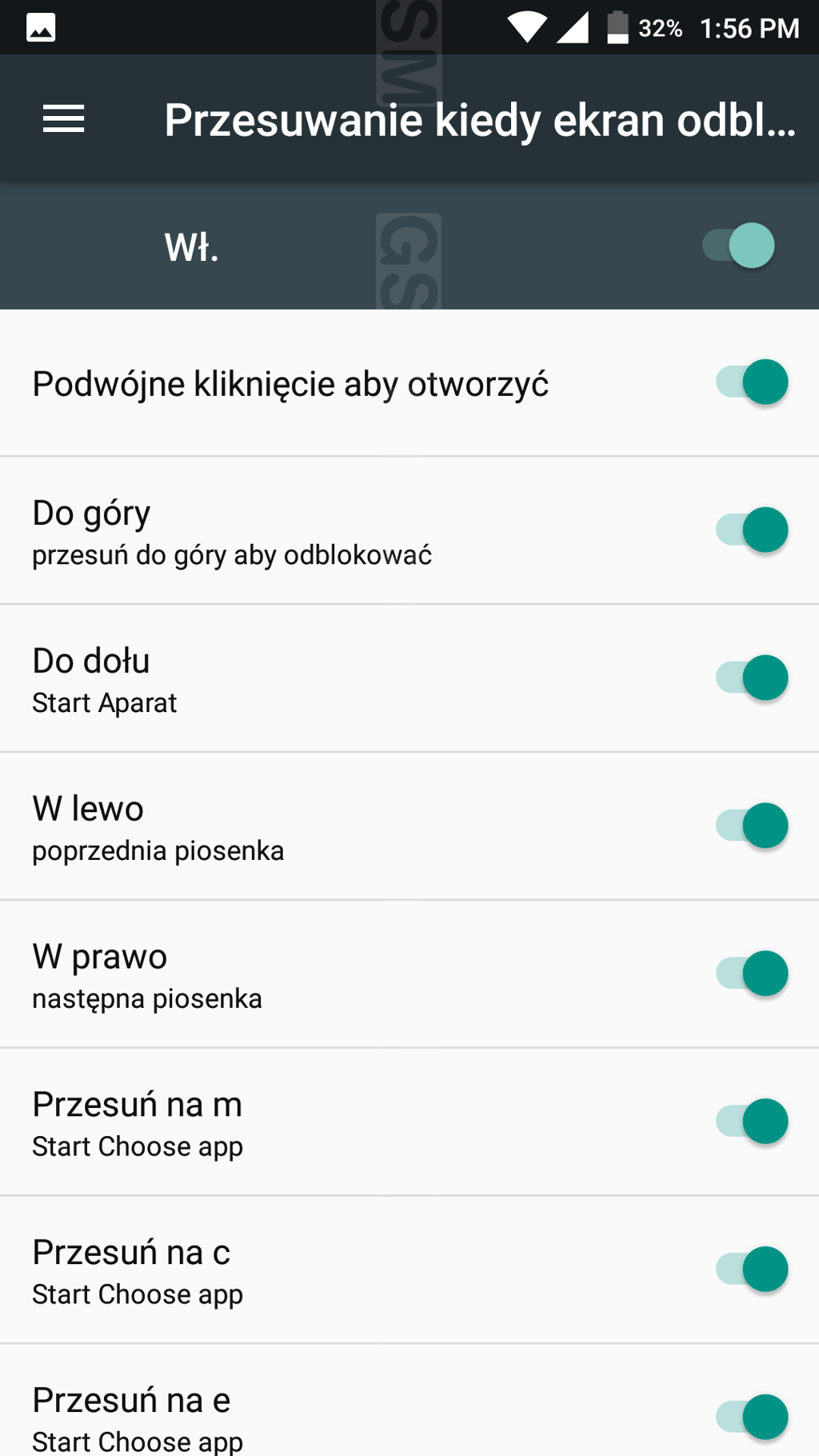The image size is (819, 1456).
Task: Toggle the Do góry gesture switch
Action: click(x=752, y=530)
